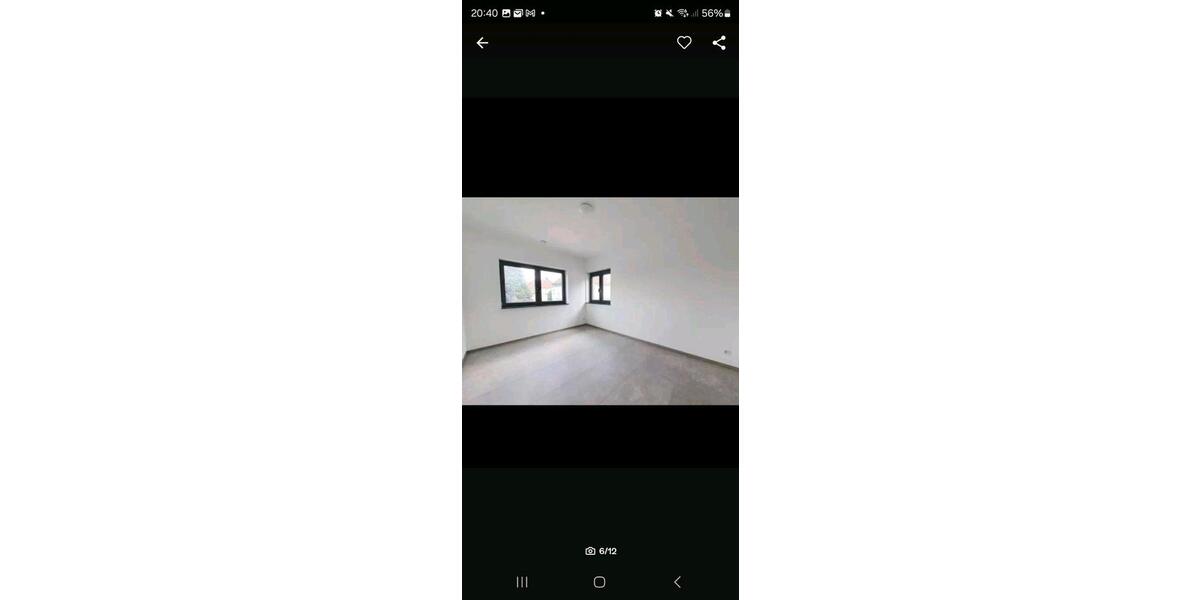Favorite this listing with the heart icon

point(684,43)
